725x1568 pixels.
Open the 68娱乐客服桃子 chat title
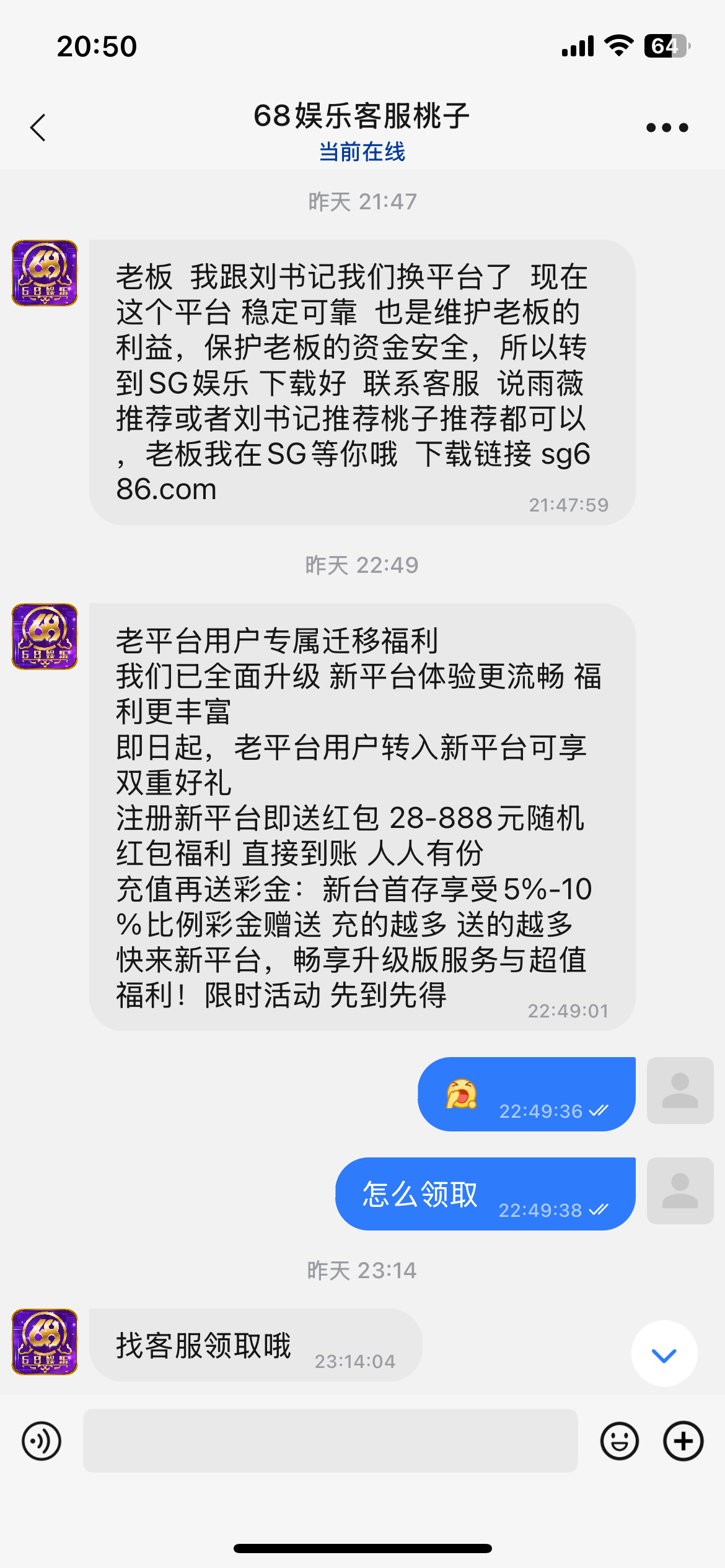(x=362, y=116)
